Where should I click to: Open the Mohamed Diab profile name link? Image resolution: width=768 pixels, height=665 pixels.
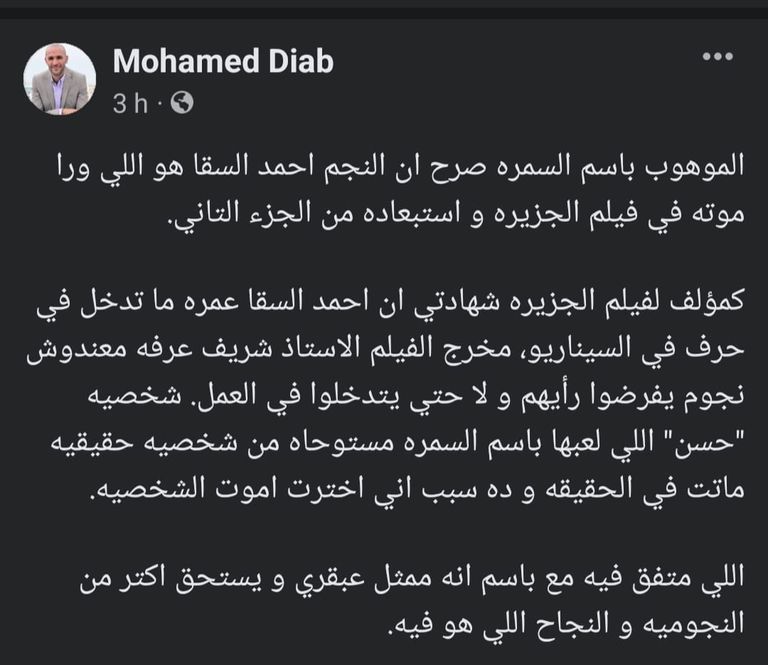pos(222,61)
